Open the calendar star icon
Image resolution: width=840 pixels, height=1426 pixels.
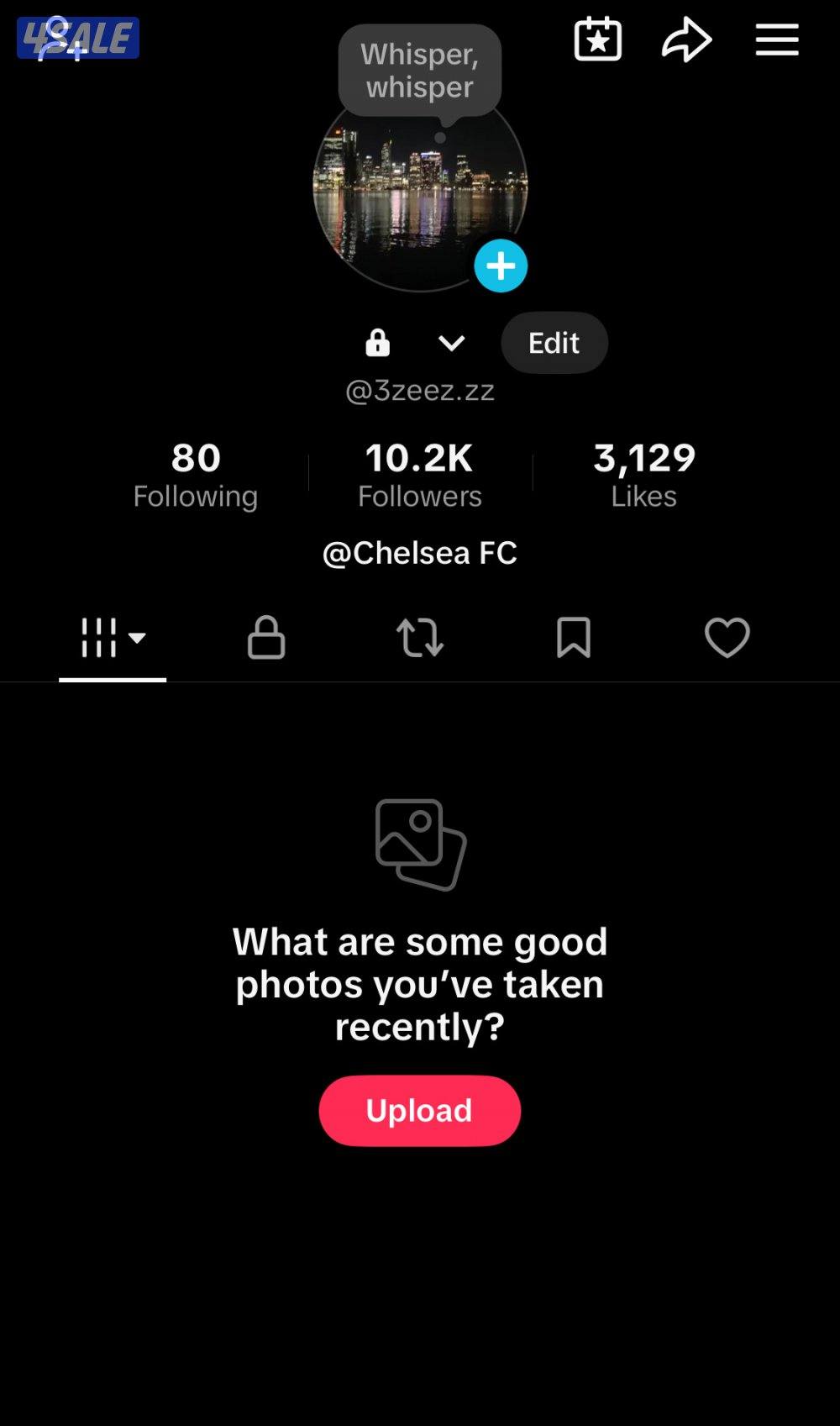pos(597,39)
